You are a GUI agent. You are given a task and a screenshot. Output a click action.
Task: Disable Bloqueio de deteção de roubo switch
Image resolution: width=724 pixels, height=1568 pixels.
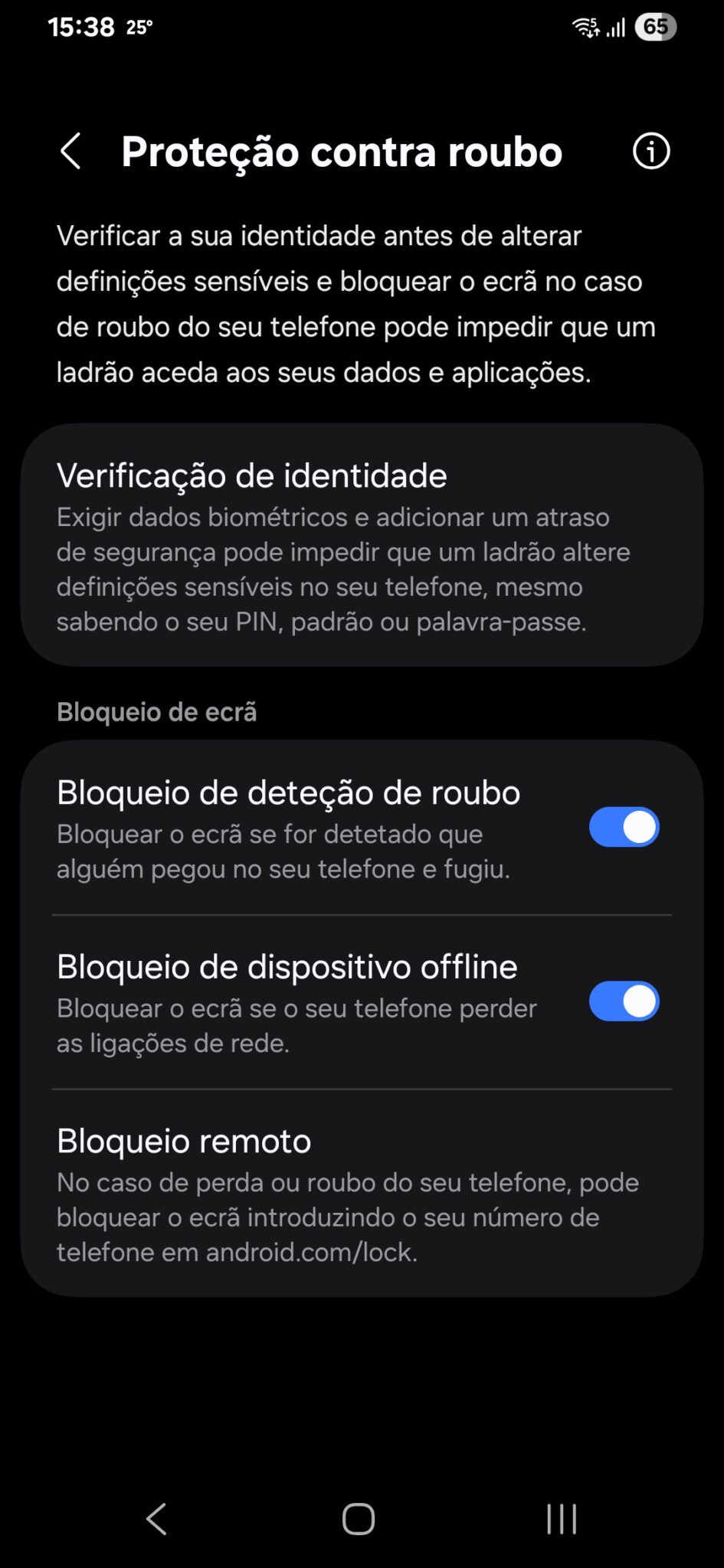624,827
